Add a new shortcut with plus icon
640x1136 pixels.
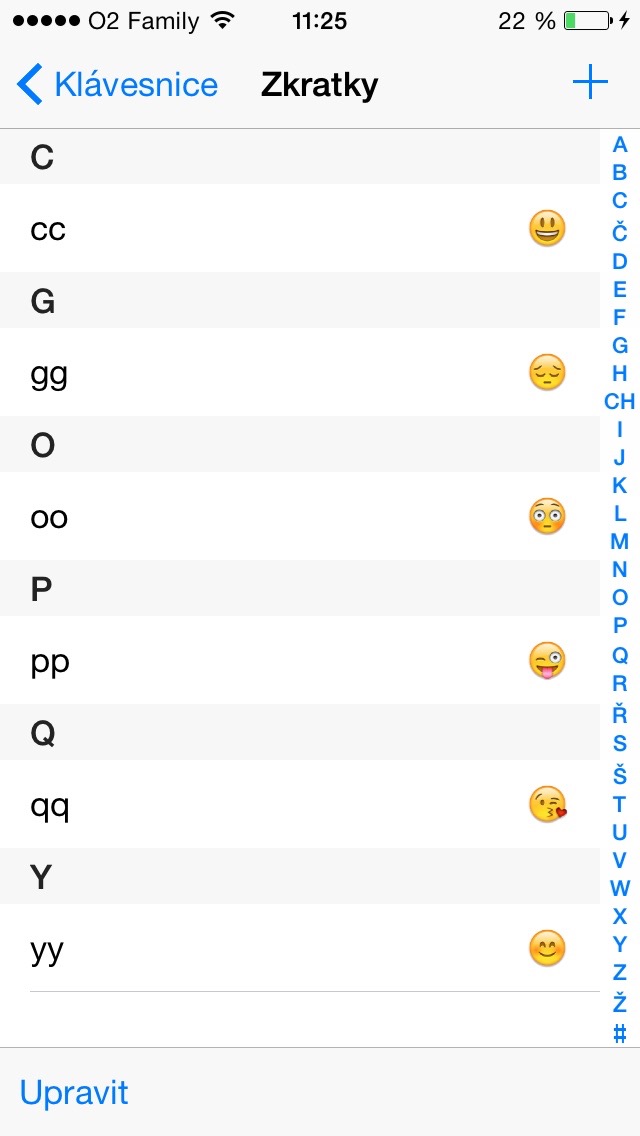590,83
